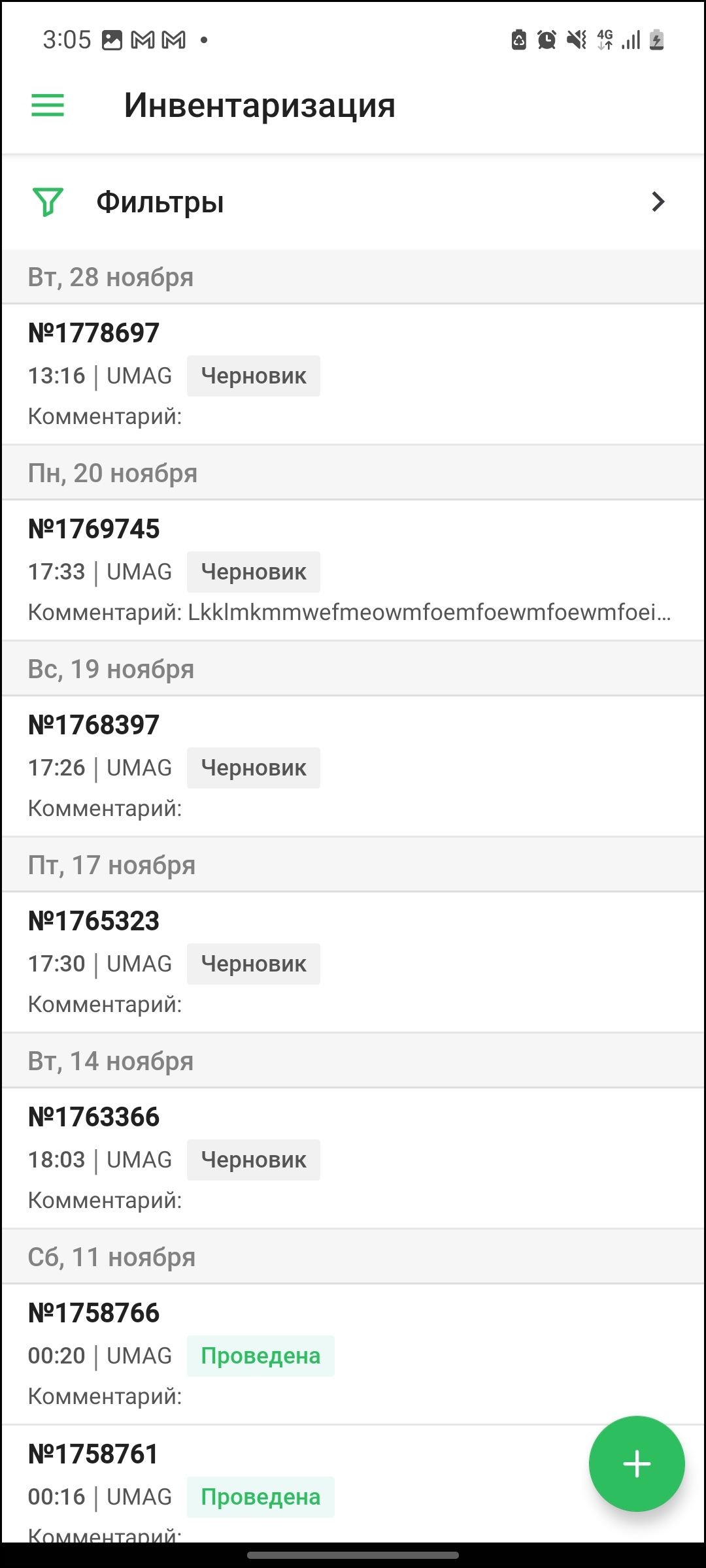Create a new inventory with plus button
Image resolution: width=706 pixels, height=1568 pixels.
pos(637,1463)
